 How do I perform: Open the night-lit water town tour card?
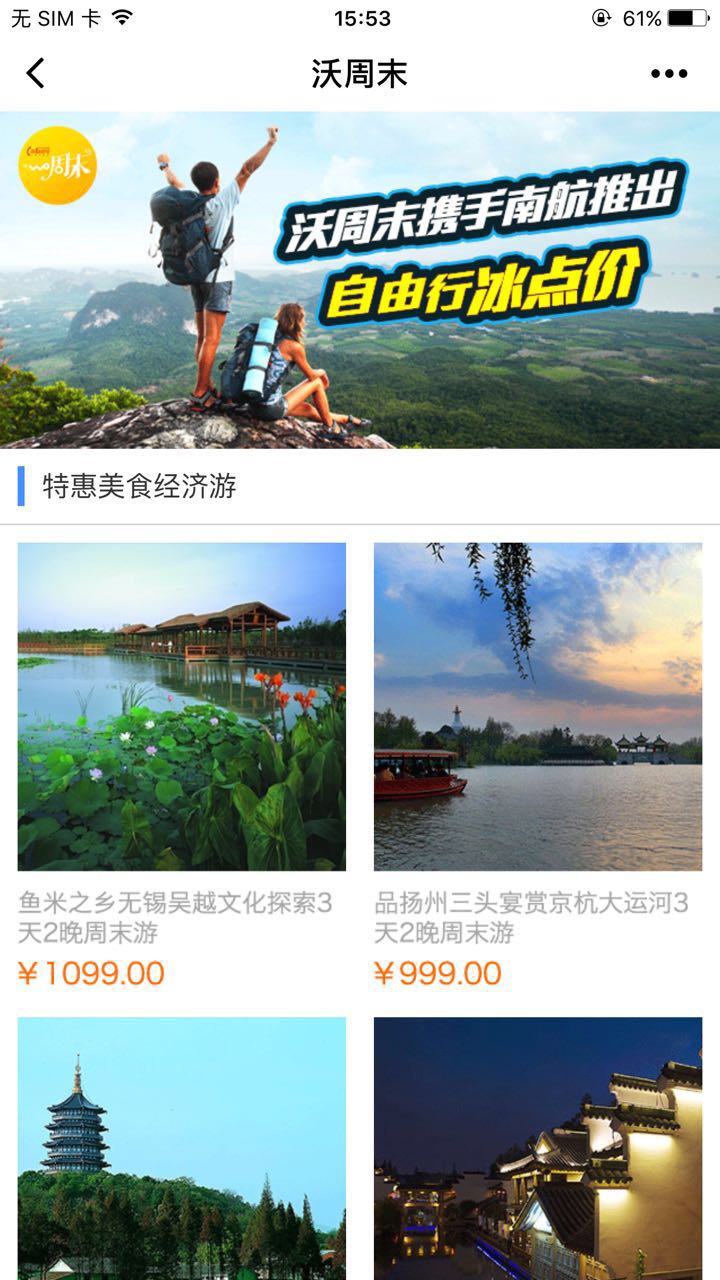coord(538,1148)
